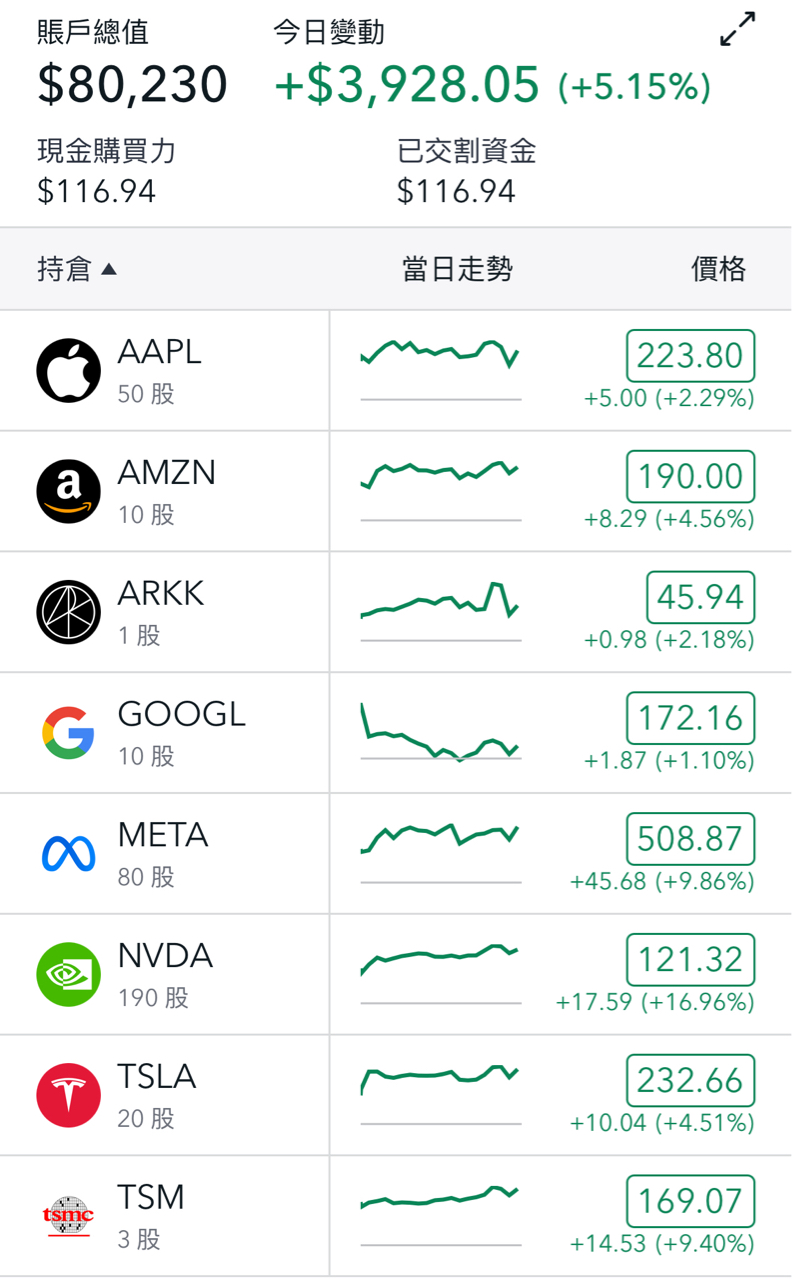
Task: Tap the 價格 column header
Action: 718,269
